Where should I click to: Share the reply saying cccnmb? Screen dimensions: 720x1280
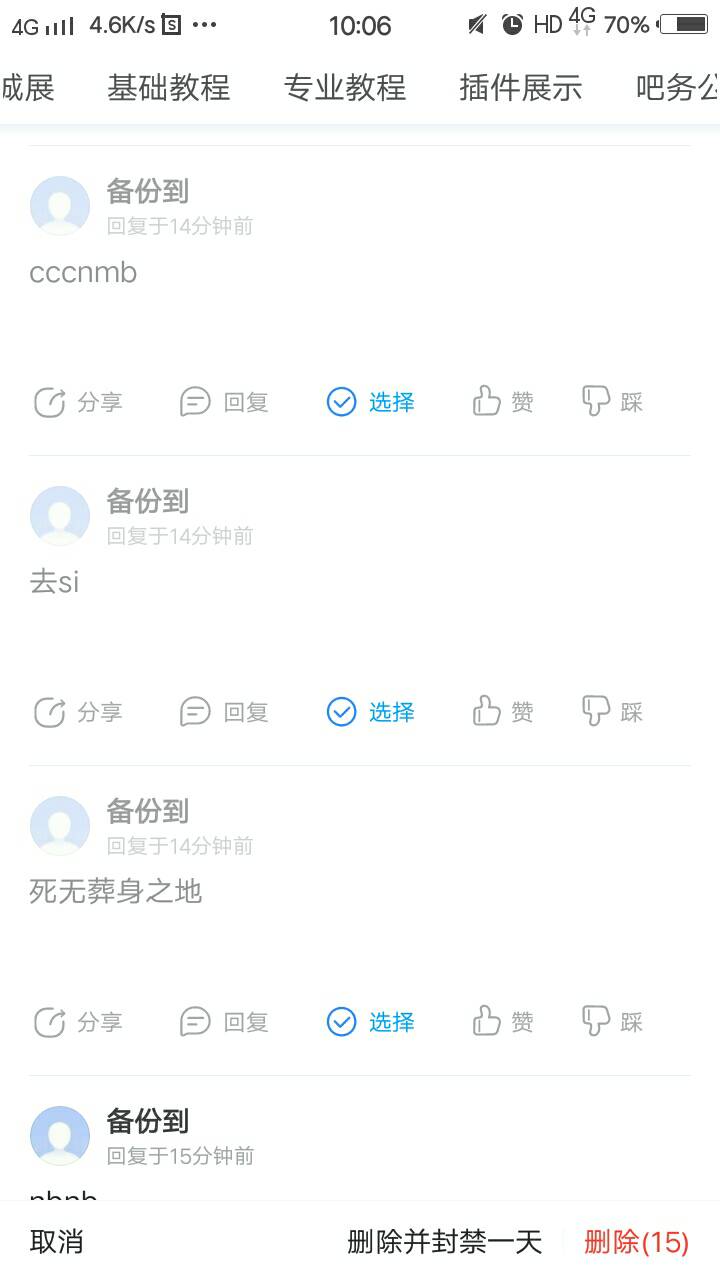[78, 402]
